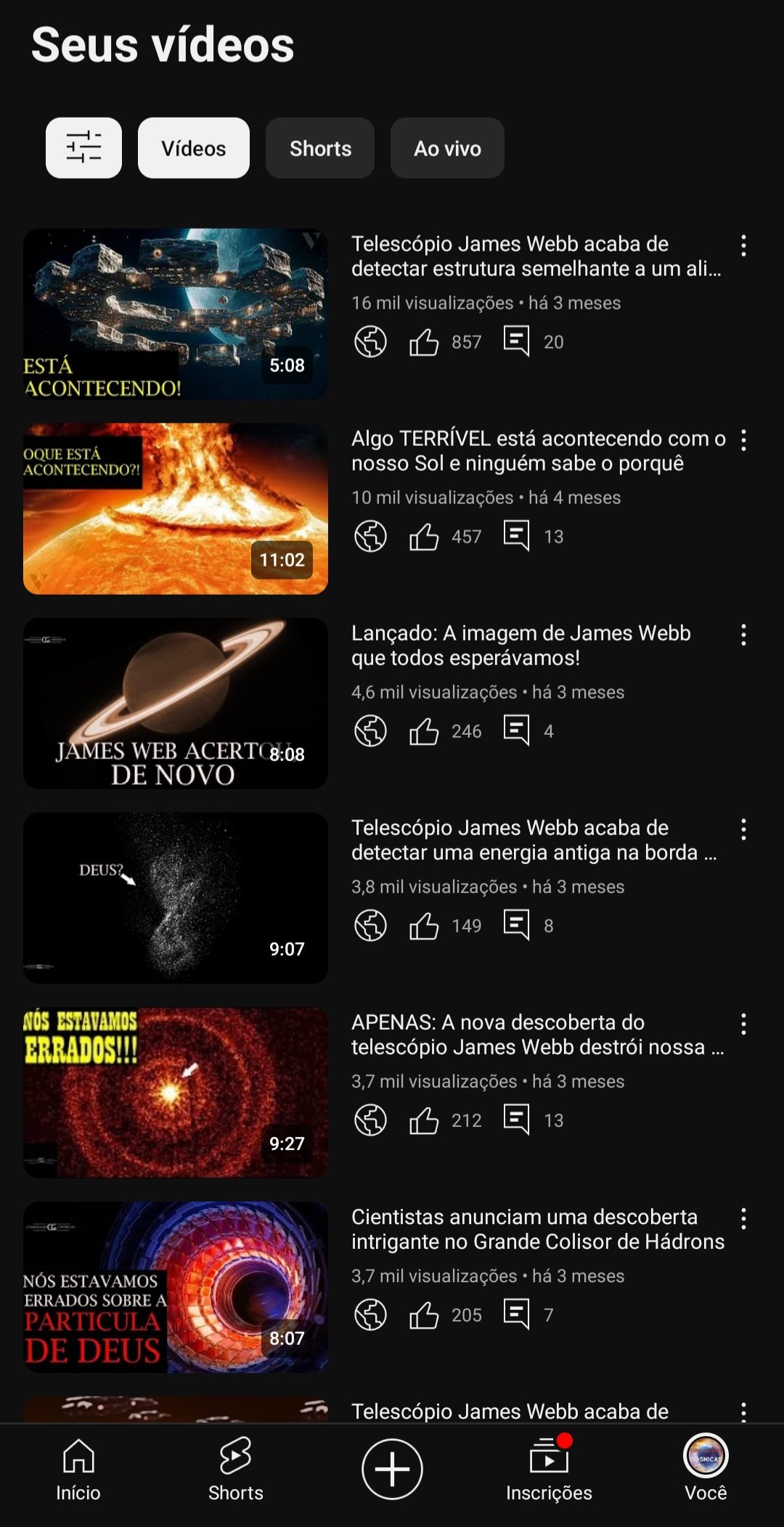Go to the Início tab
This screenshot has height=1527, width=784.
coord(78,1470)
